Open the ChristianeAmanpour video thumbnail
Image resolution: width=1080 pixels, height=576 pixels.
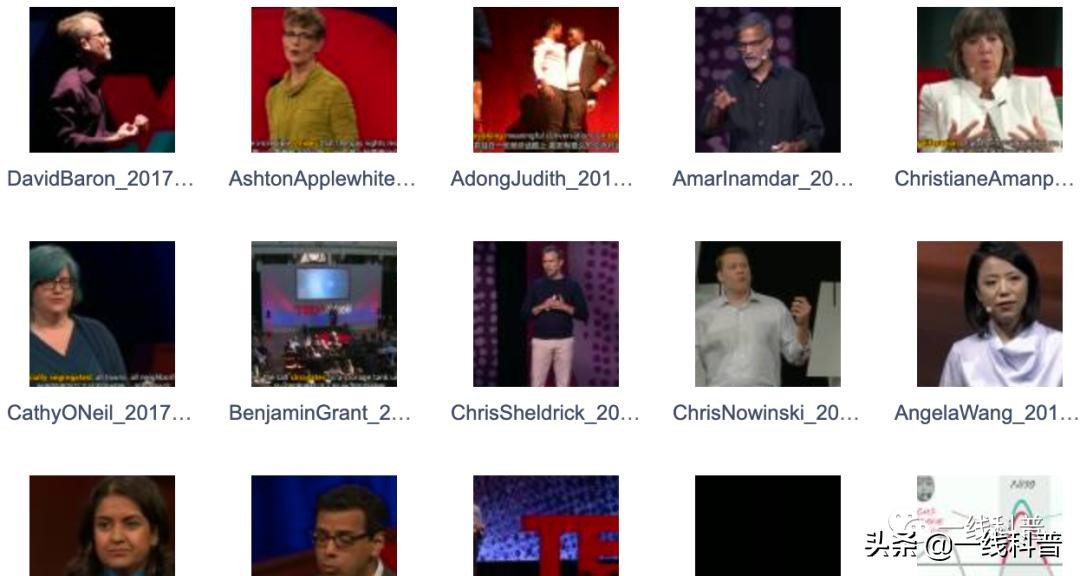coord(990,80)
